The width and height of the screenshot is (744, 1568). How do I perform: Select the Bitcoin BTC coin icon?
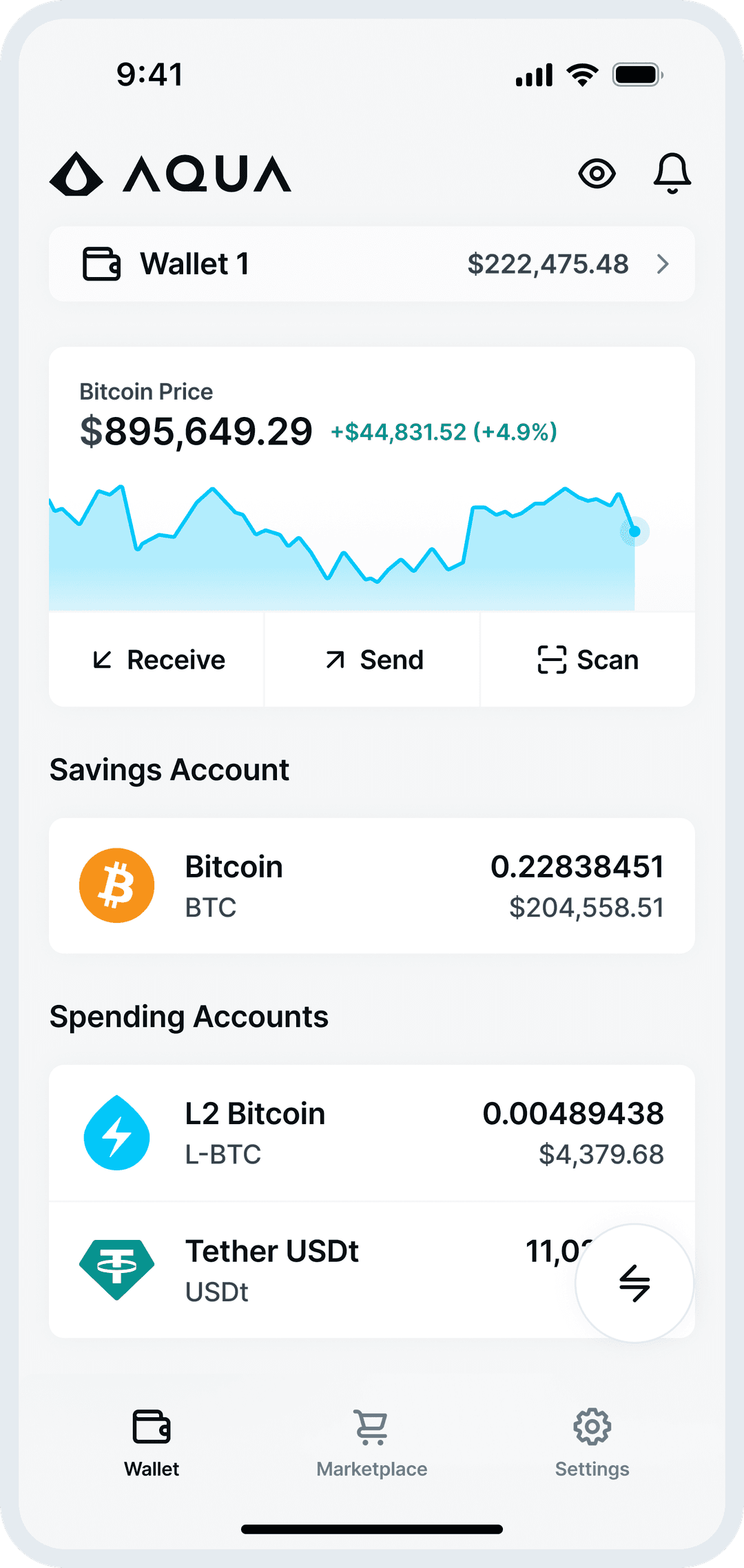click(116, 884)
